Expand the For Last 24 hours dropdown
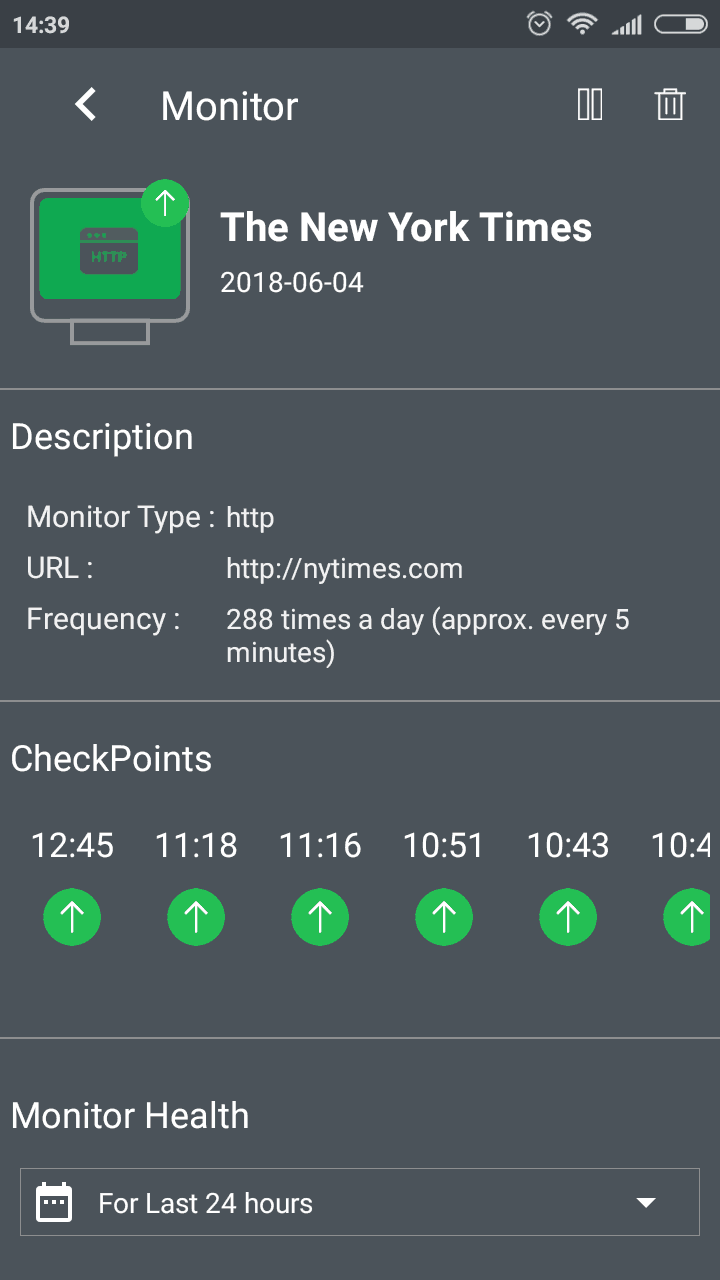 tap(360, 1202)
